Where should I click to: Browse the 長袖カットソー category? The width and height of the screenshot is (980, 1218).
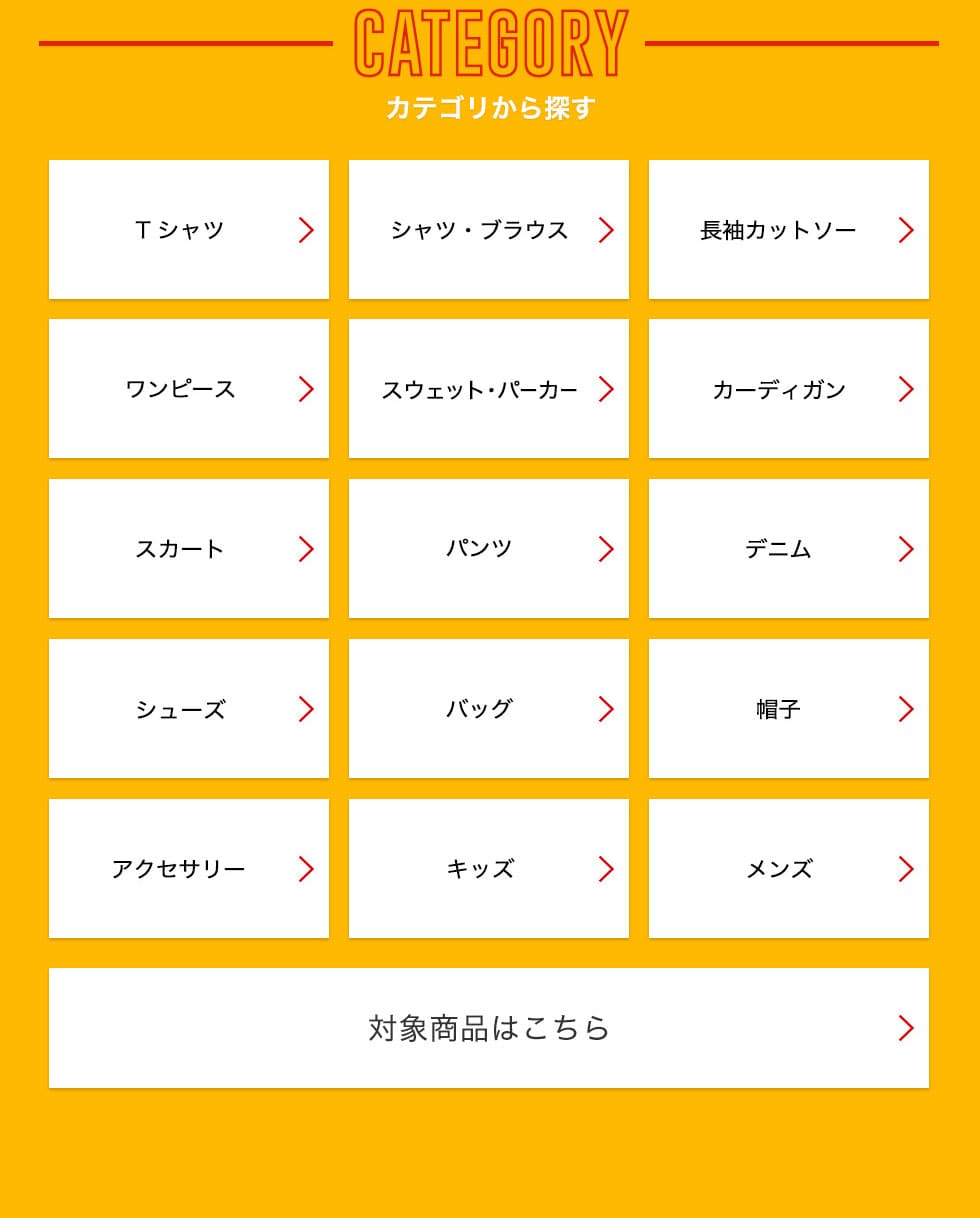[789, 230]
